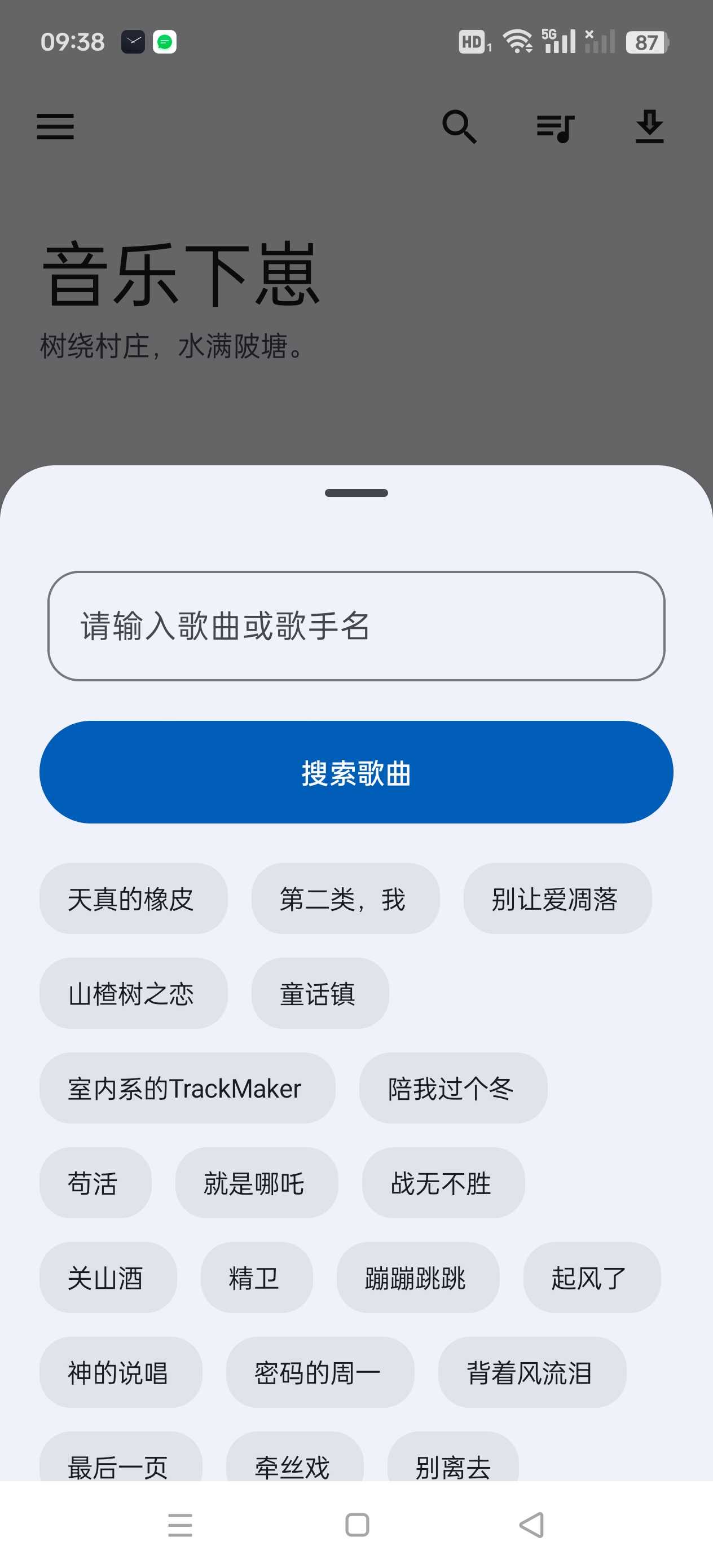Tap the 搜索歌曲 button

pos(356,772)
